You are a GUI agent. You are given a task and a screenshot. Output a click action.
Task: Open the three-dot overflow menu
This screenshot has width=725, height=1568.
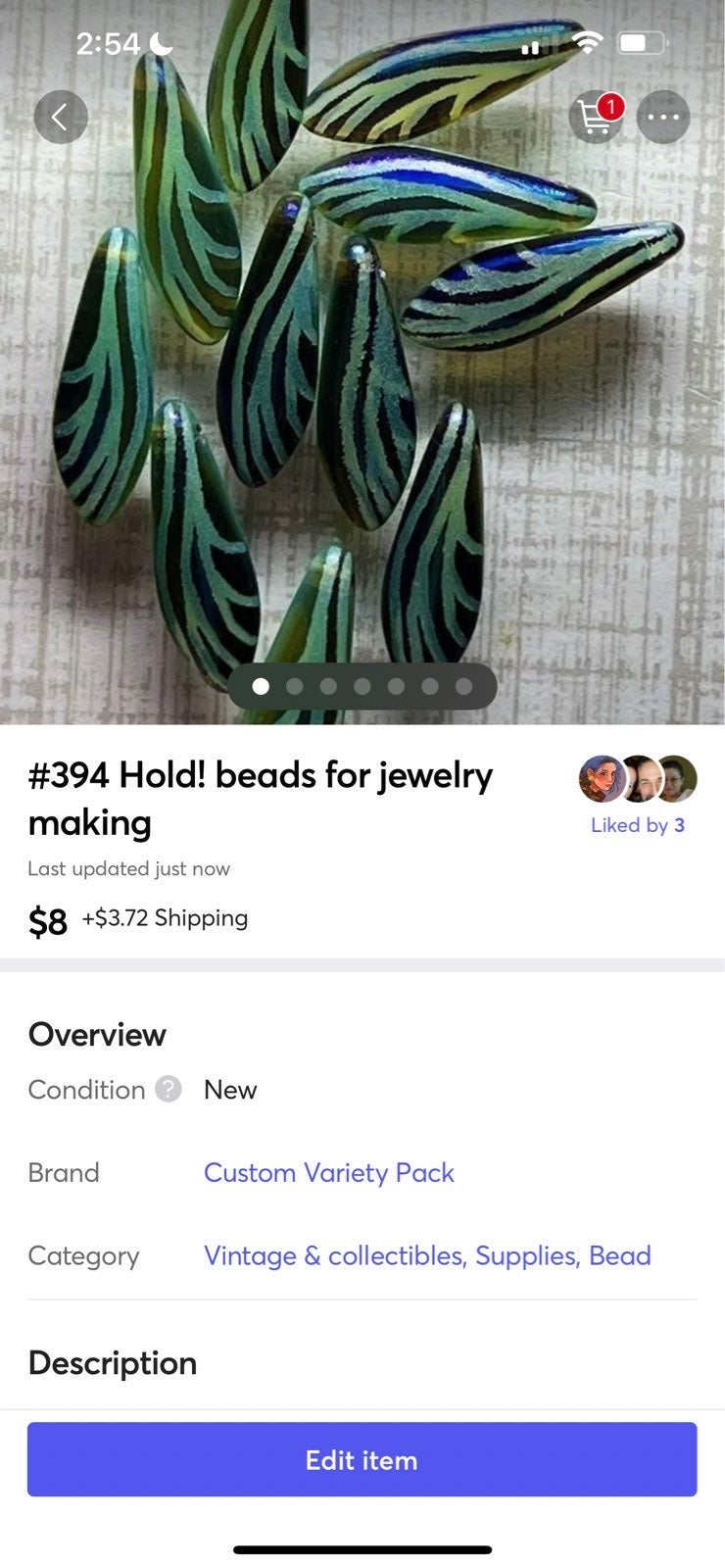[663, 118]
